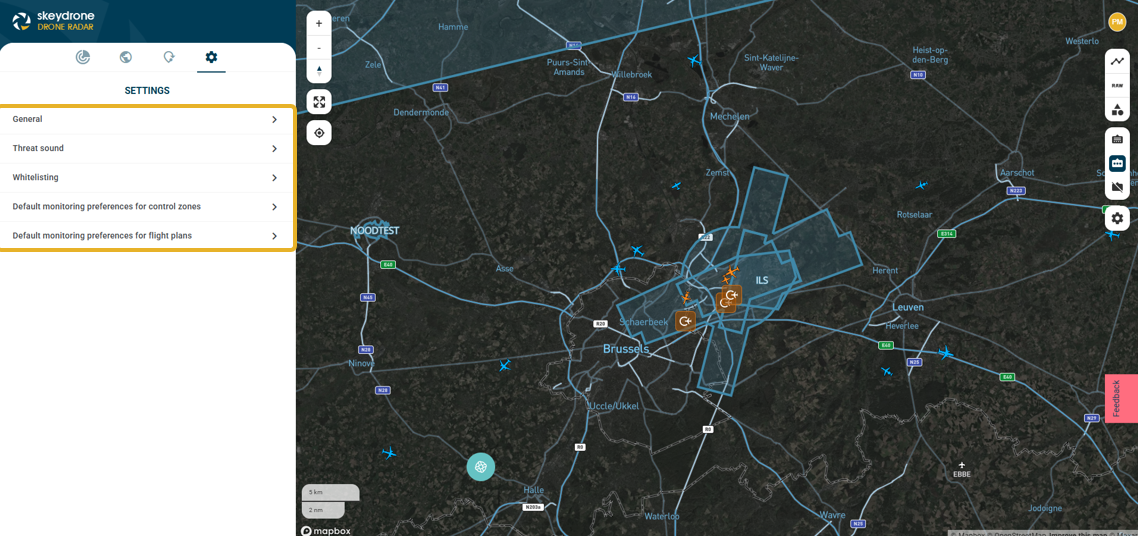Image resolution: width=1138 pixels, height=536 pixels.
Task: Open the Feedback side tab
Action: pos(1120,398)
